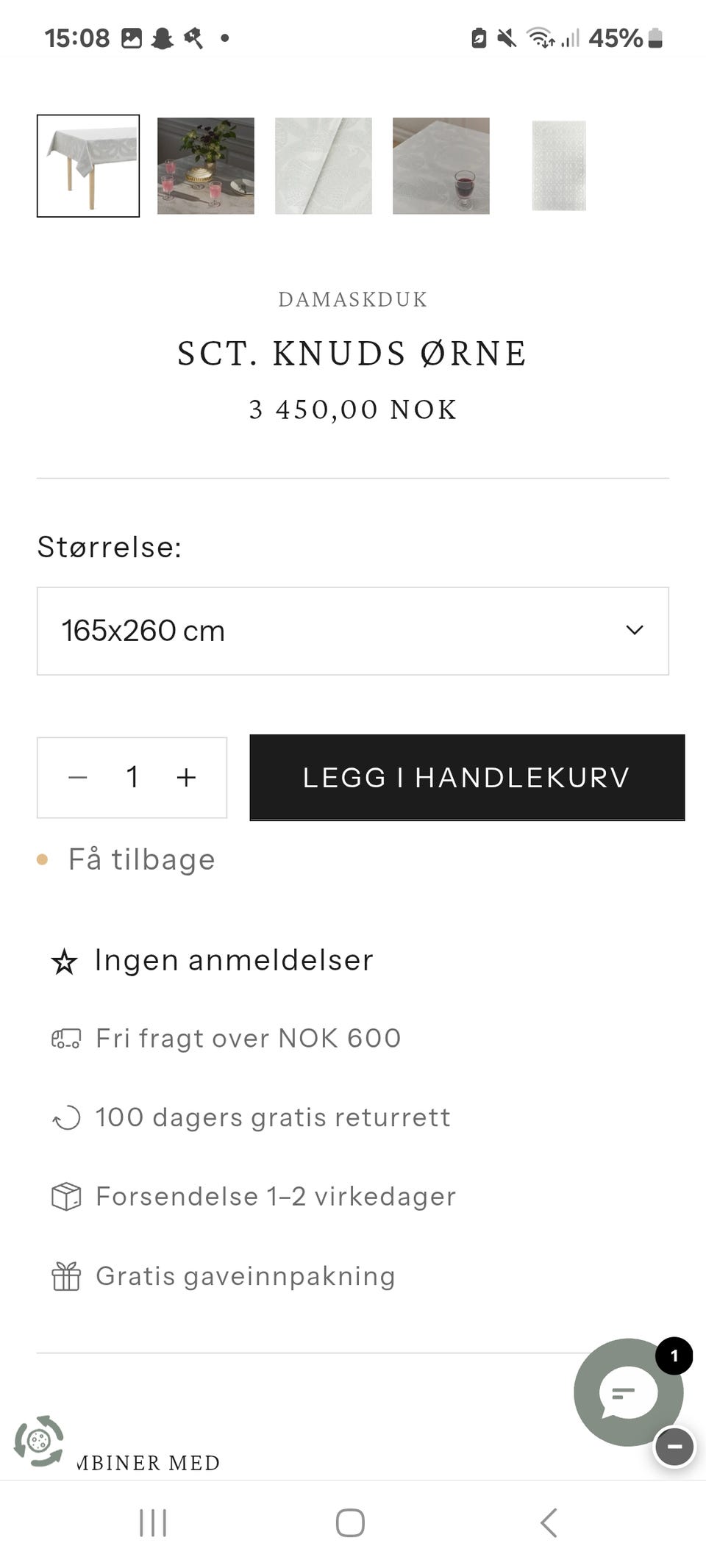The image size is (706, 1568).
Task: Open the chat bubble widget
Action: [x=627, y=1392]
